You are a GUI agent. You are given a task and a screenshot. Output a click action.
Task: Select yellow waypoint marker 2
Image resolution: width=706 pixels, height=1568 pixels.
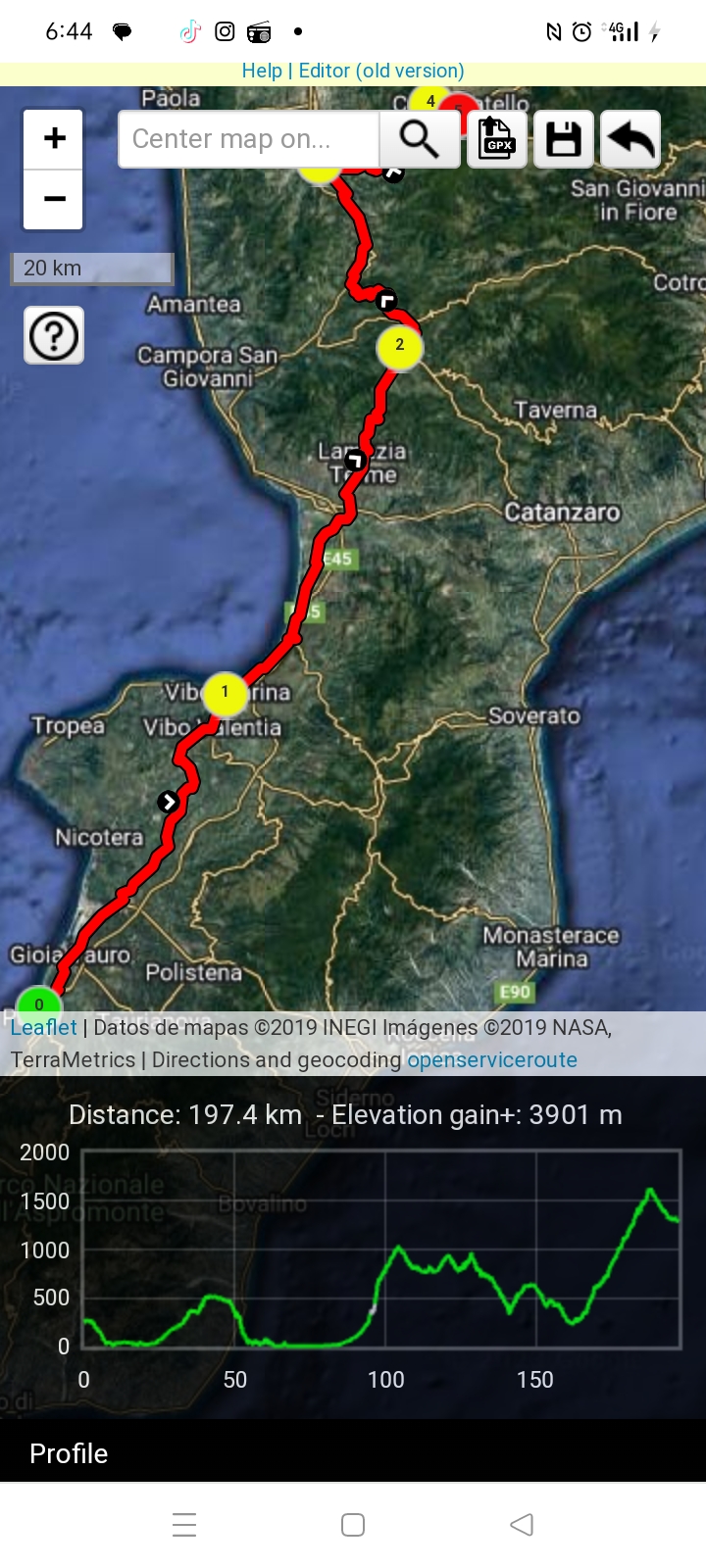[x=399, y=346]
